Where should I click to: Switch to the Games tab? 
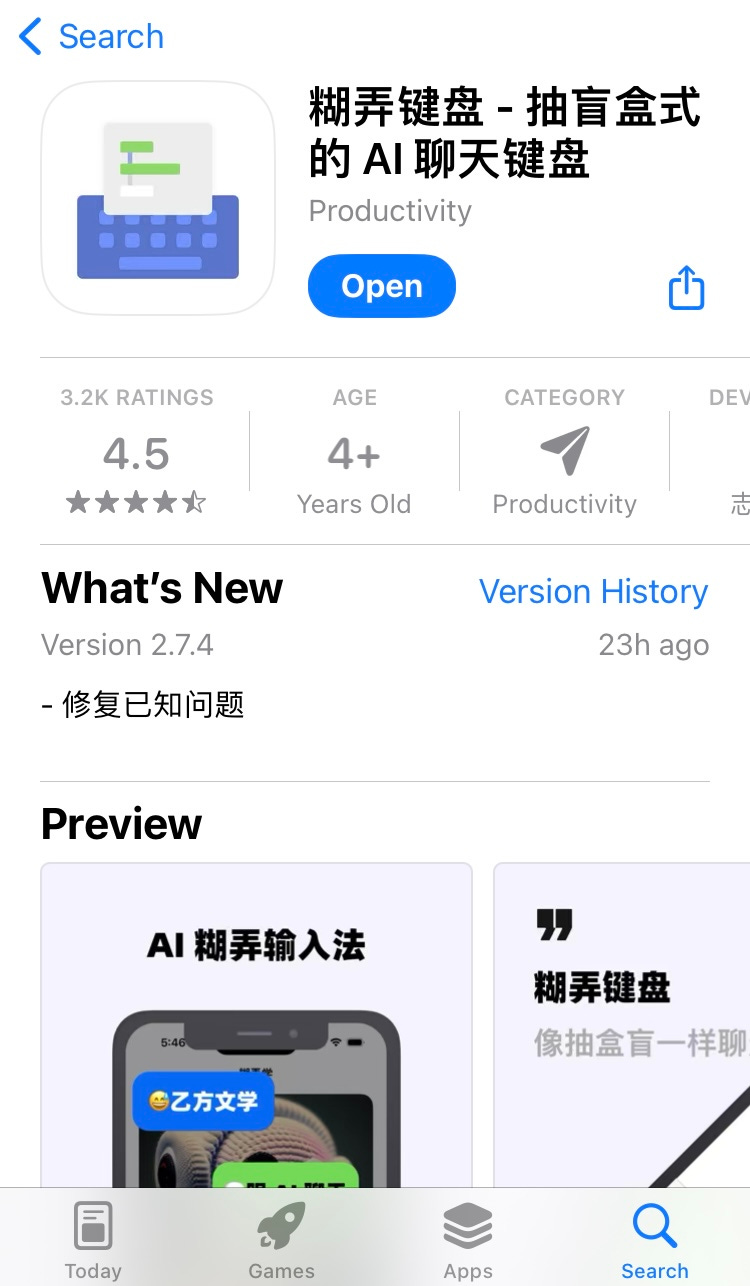point(281,1240)
